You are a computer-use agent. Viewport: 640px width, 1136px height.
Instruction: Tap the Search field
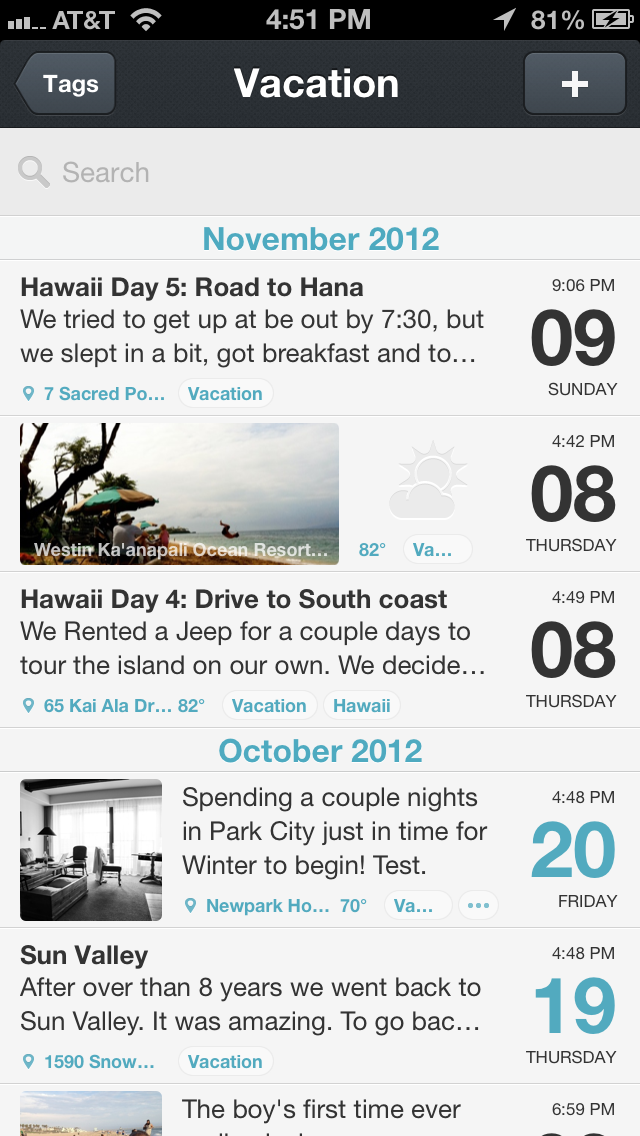[x=320, y=172]
